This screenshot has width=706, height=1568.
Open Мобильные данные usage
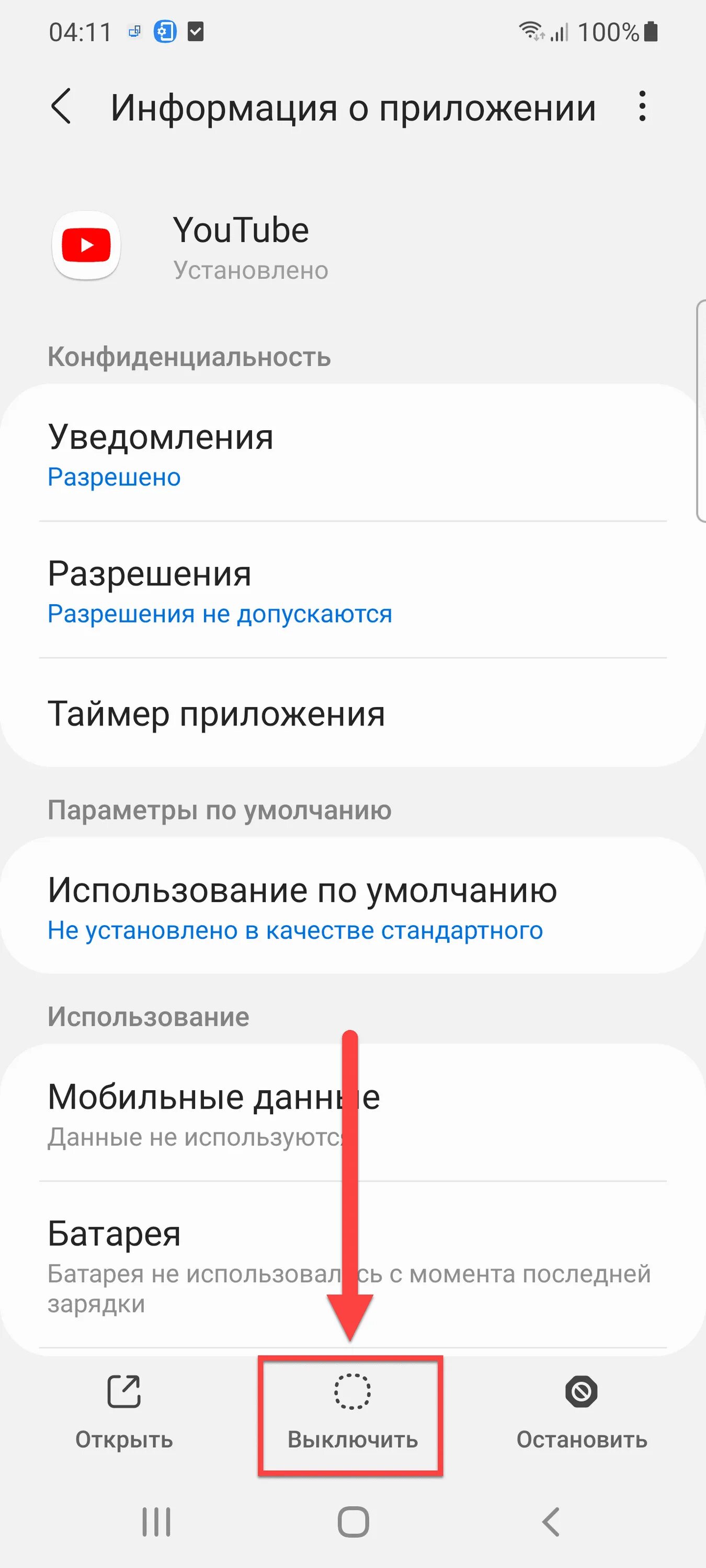point(352,1113)
